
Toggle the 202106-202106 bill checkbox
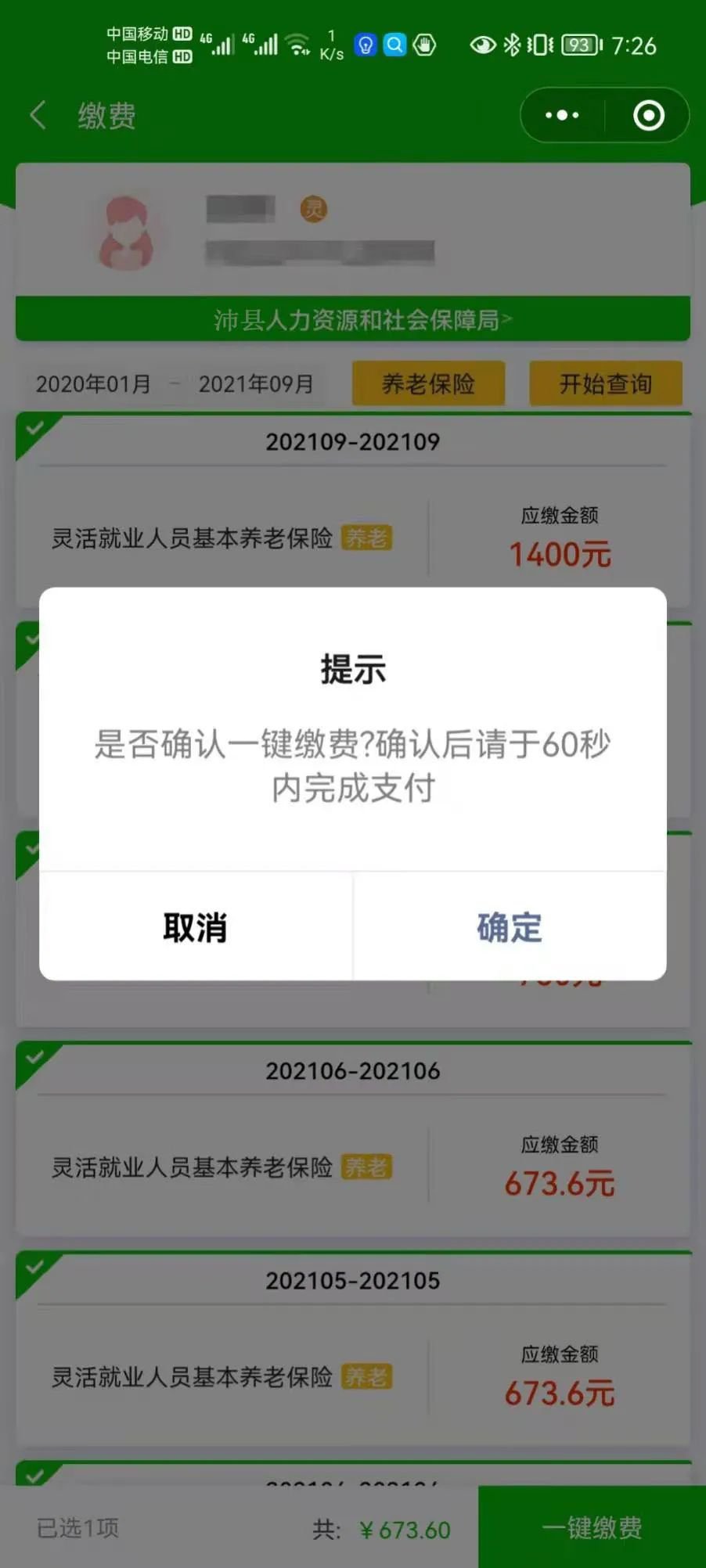33,1058
